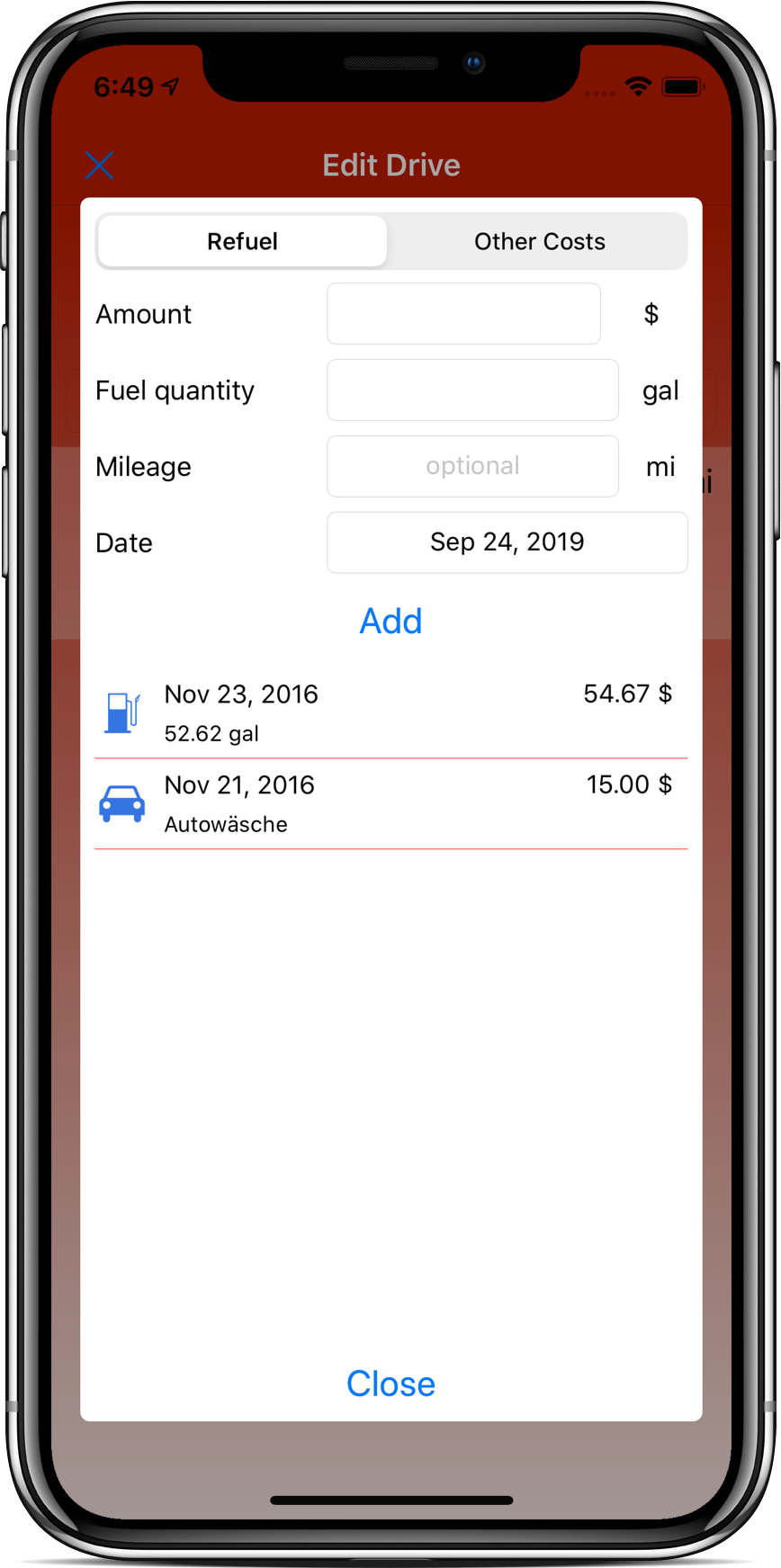The width and height of the screenshot is (781, 1568).
Task: Enter the Fuel quantity field
Action: pos(472,390)
